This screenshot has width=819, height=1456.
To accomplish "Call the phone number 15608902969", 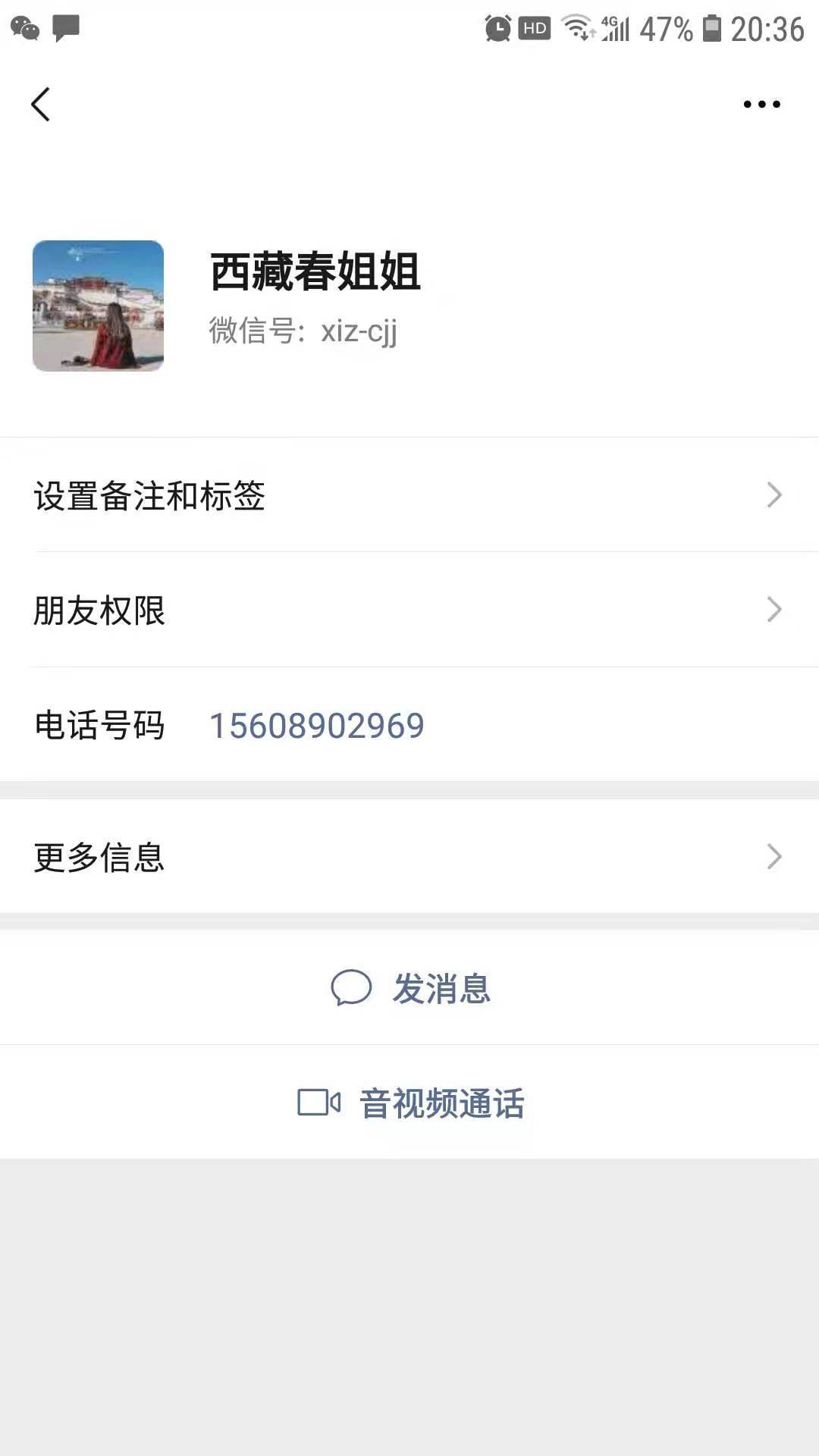I will pos(318,725).
